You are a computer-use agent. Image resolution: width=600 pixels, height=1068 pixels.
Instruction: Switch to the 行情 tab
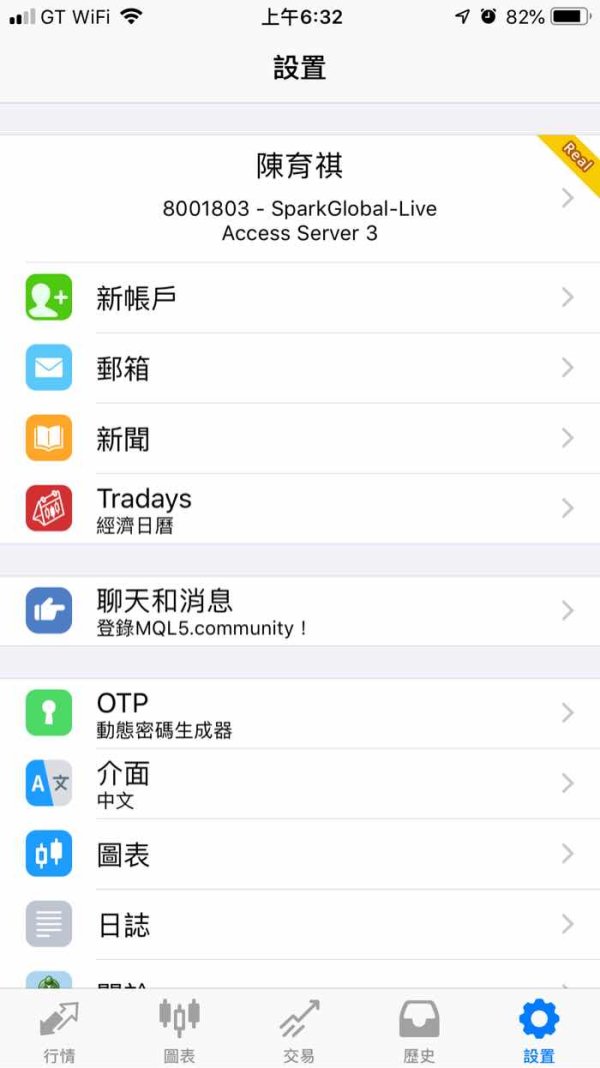tap(59, 1029)
